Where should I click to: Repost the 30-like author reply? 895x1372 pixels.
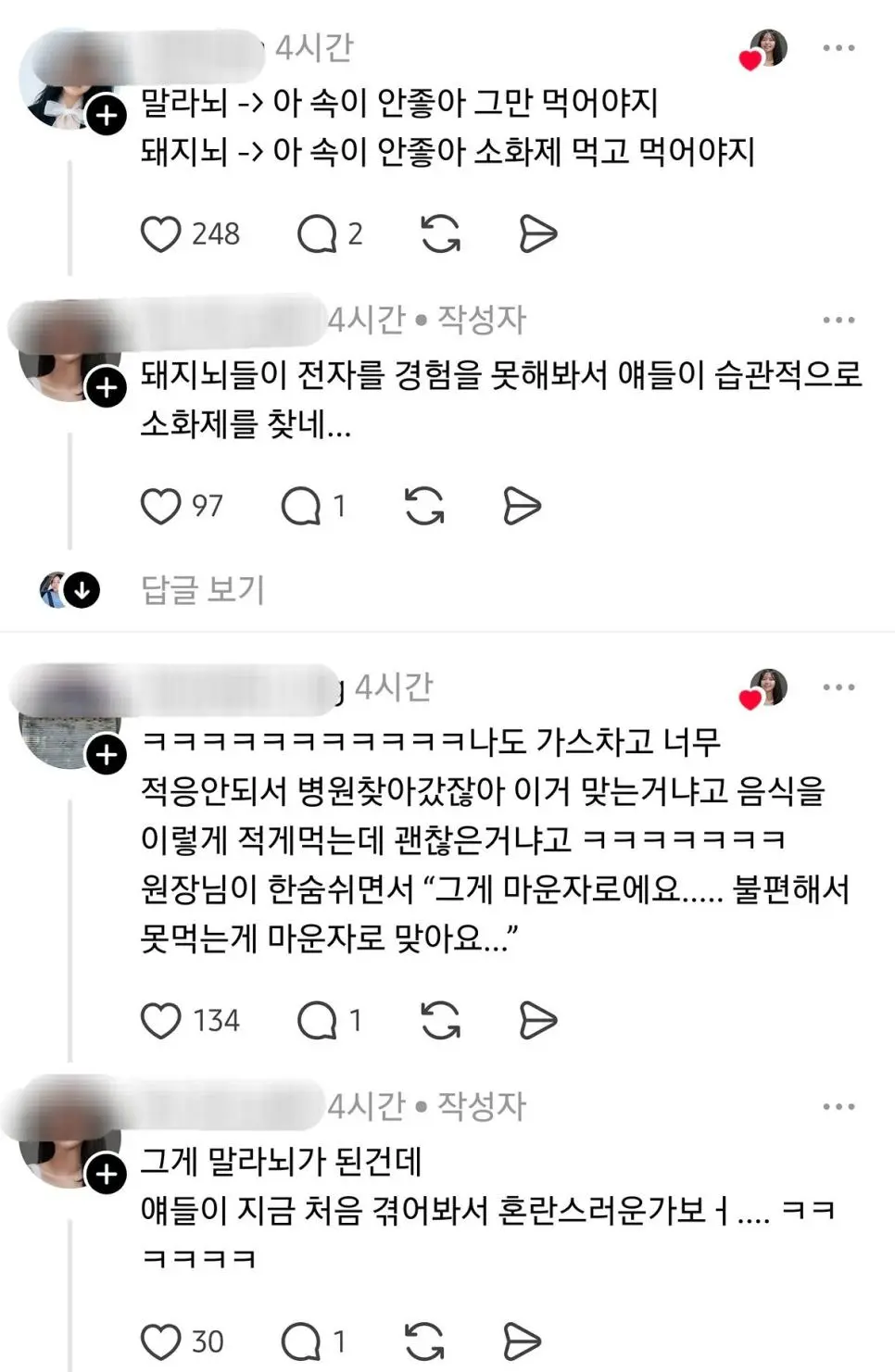[x=424, y=1341]
